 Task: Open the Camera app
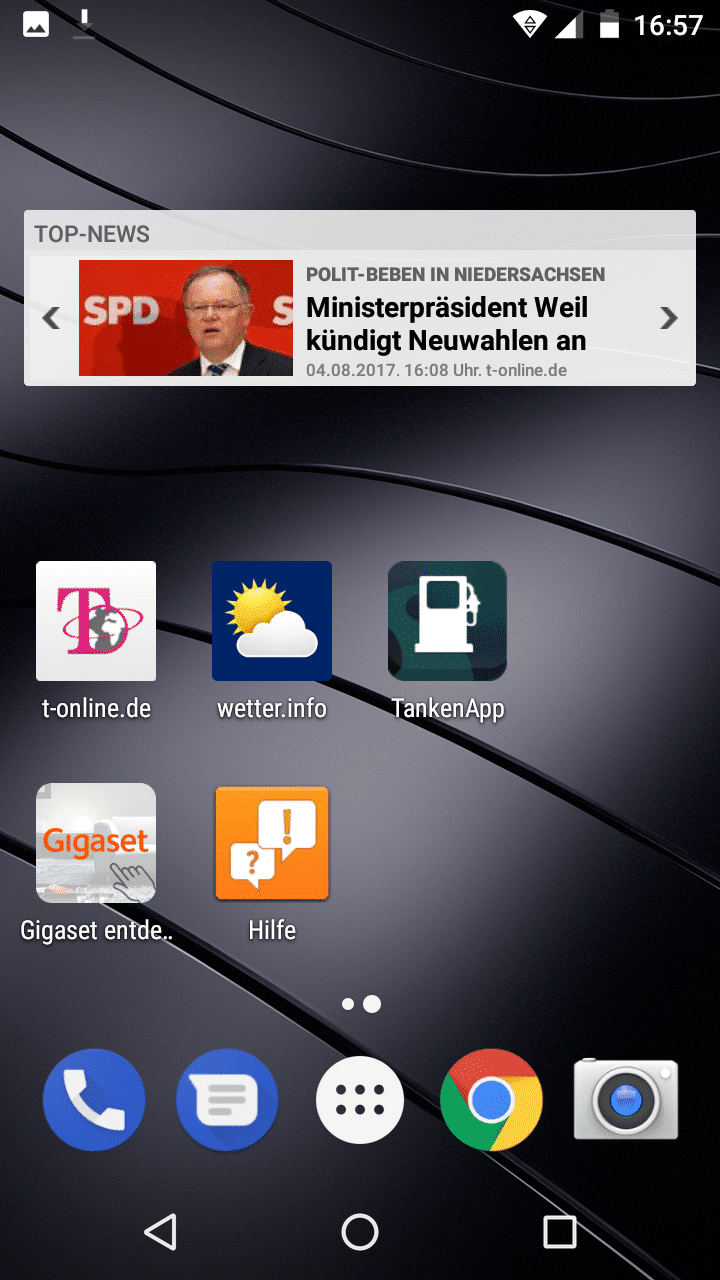tap(626, 1100)
